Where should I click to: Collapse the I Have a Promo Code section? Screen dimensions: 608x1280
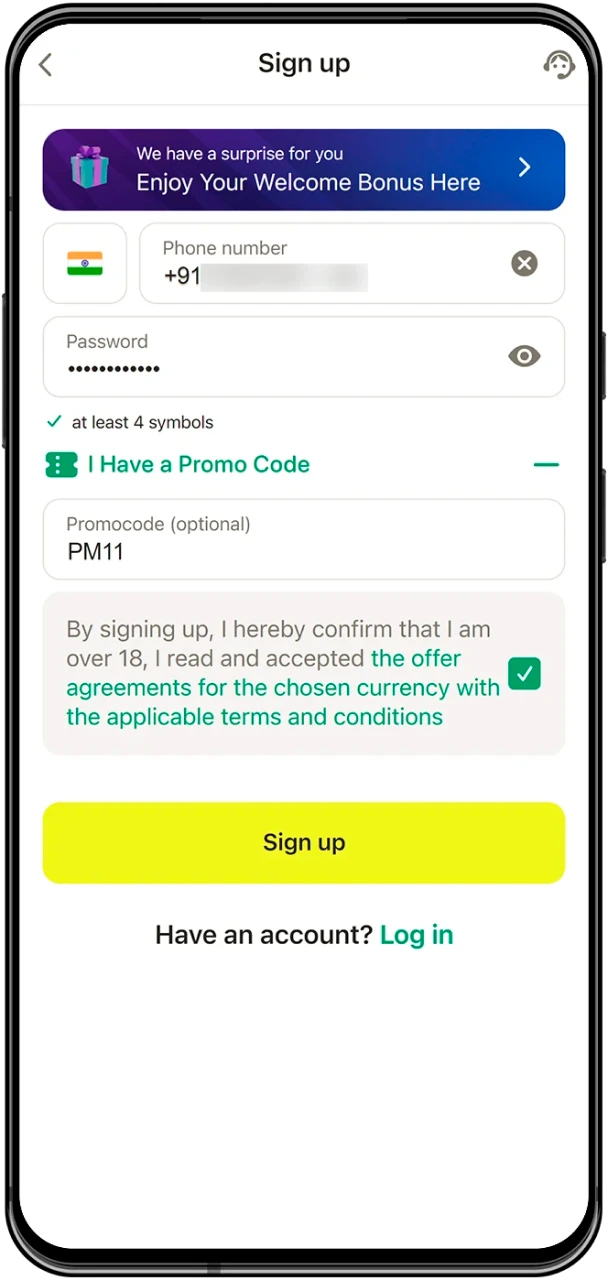point(546,465)
